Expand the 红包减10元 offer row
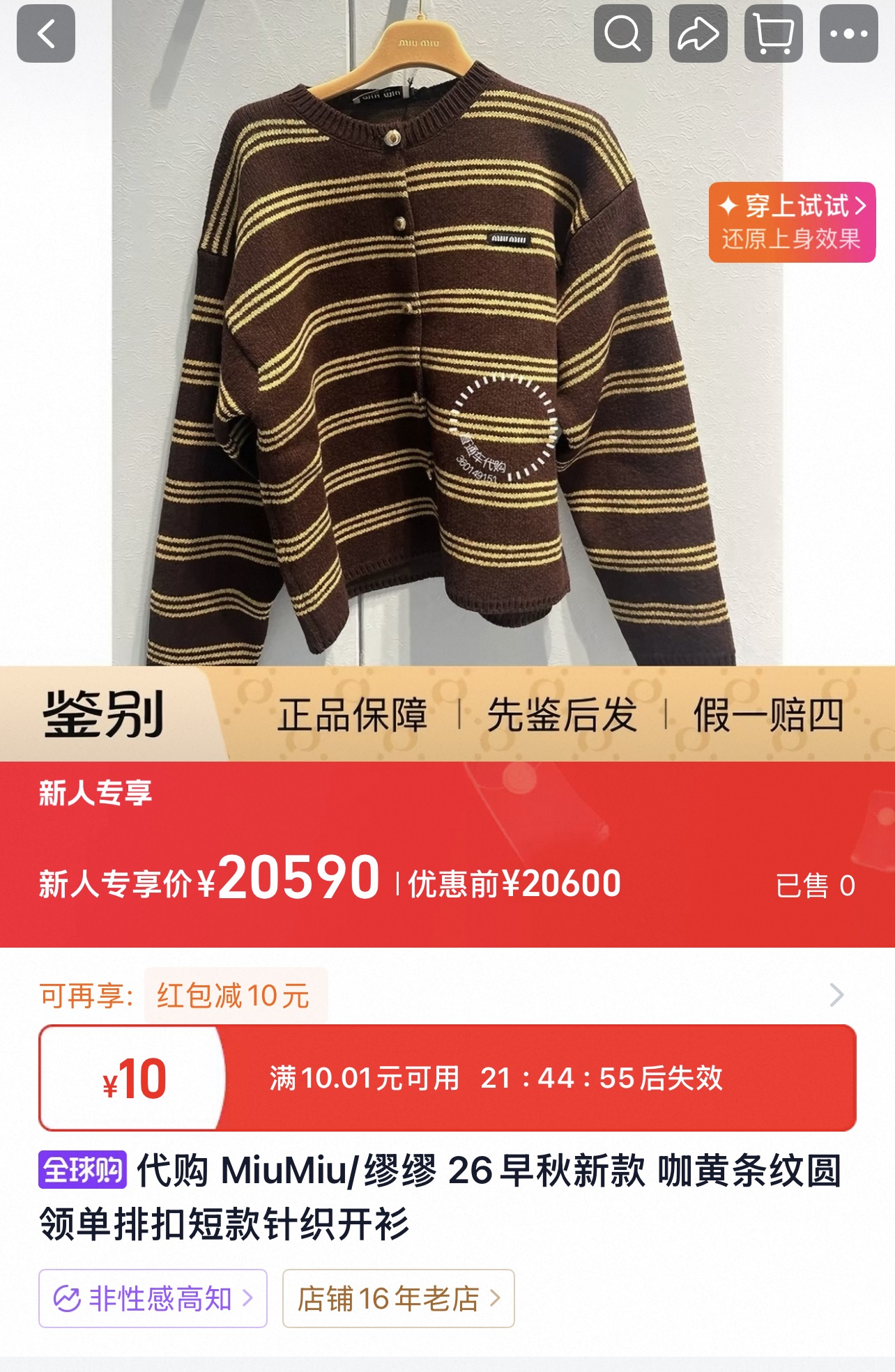The image size is (895, 1372). tap(447, 995)
